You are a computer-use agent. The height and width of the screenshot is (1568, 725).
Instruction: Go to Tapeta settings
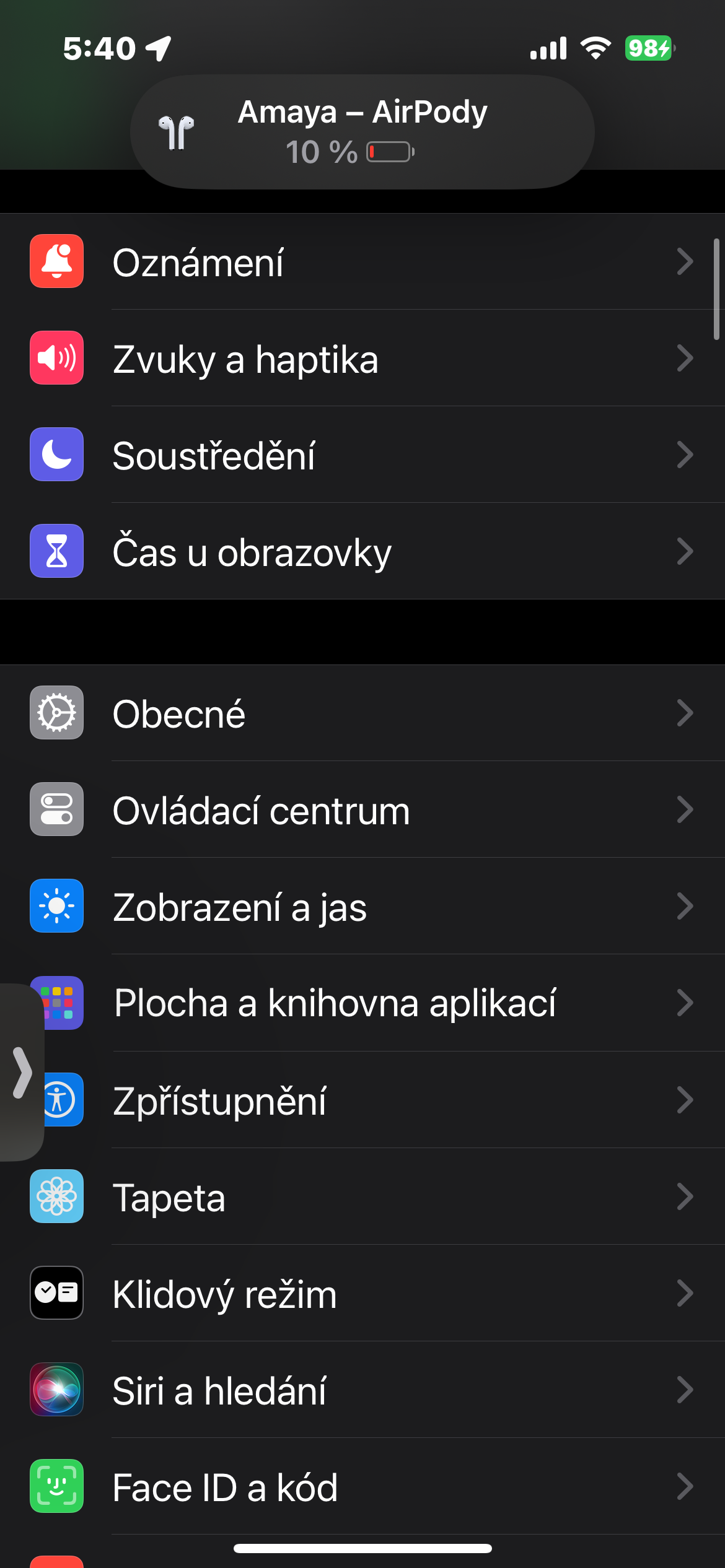point(362,1197)
